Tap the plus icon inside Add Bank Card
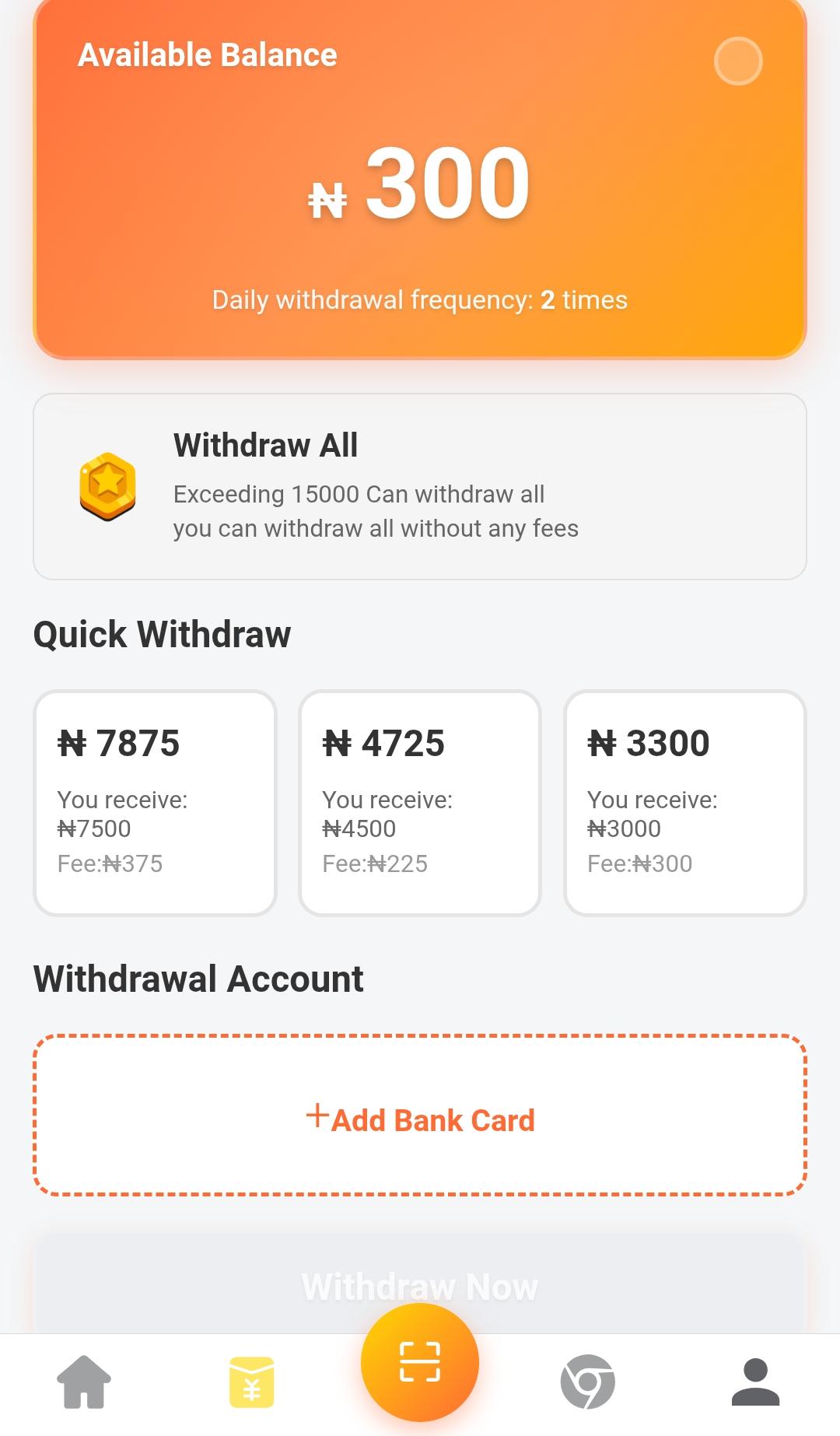Viewport: 840px width, 1436px height. (316, 1119)
